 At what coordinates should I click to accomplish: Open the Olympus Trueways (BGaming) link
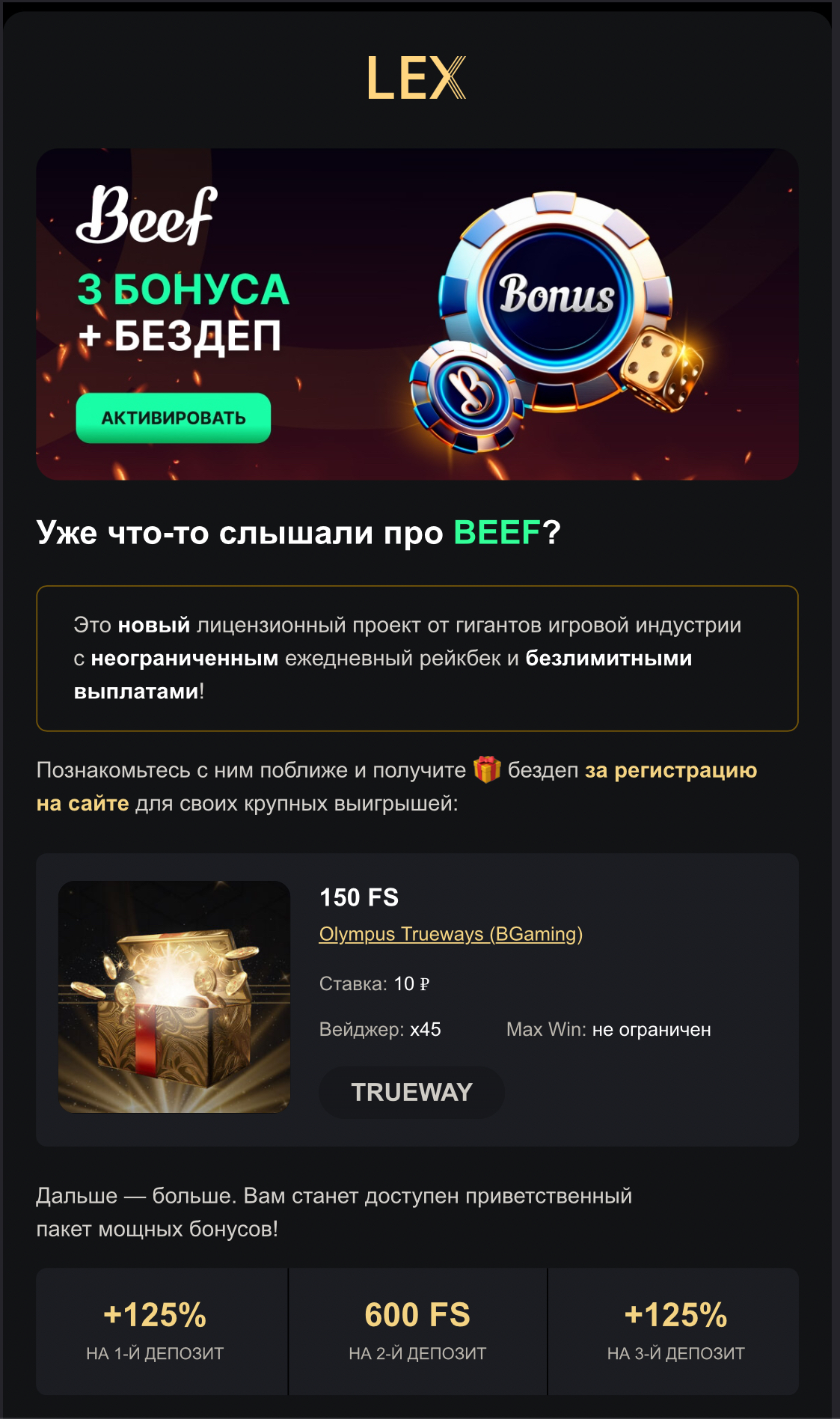coord(450,934)
